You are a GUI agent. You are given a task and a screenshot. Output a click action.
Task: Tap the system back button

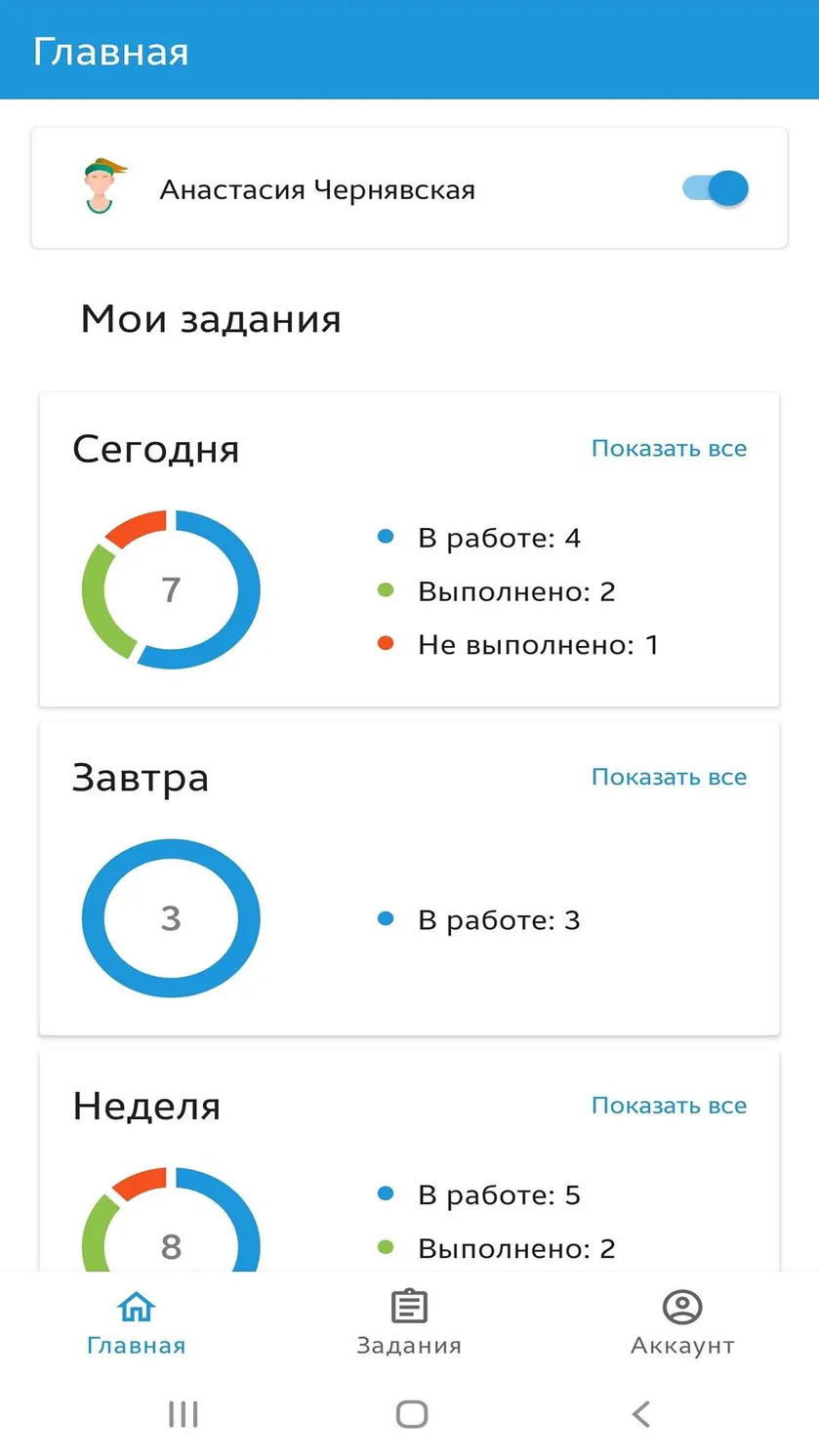tap(640, 1413)
